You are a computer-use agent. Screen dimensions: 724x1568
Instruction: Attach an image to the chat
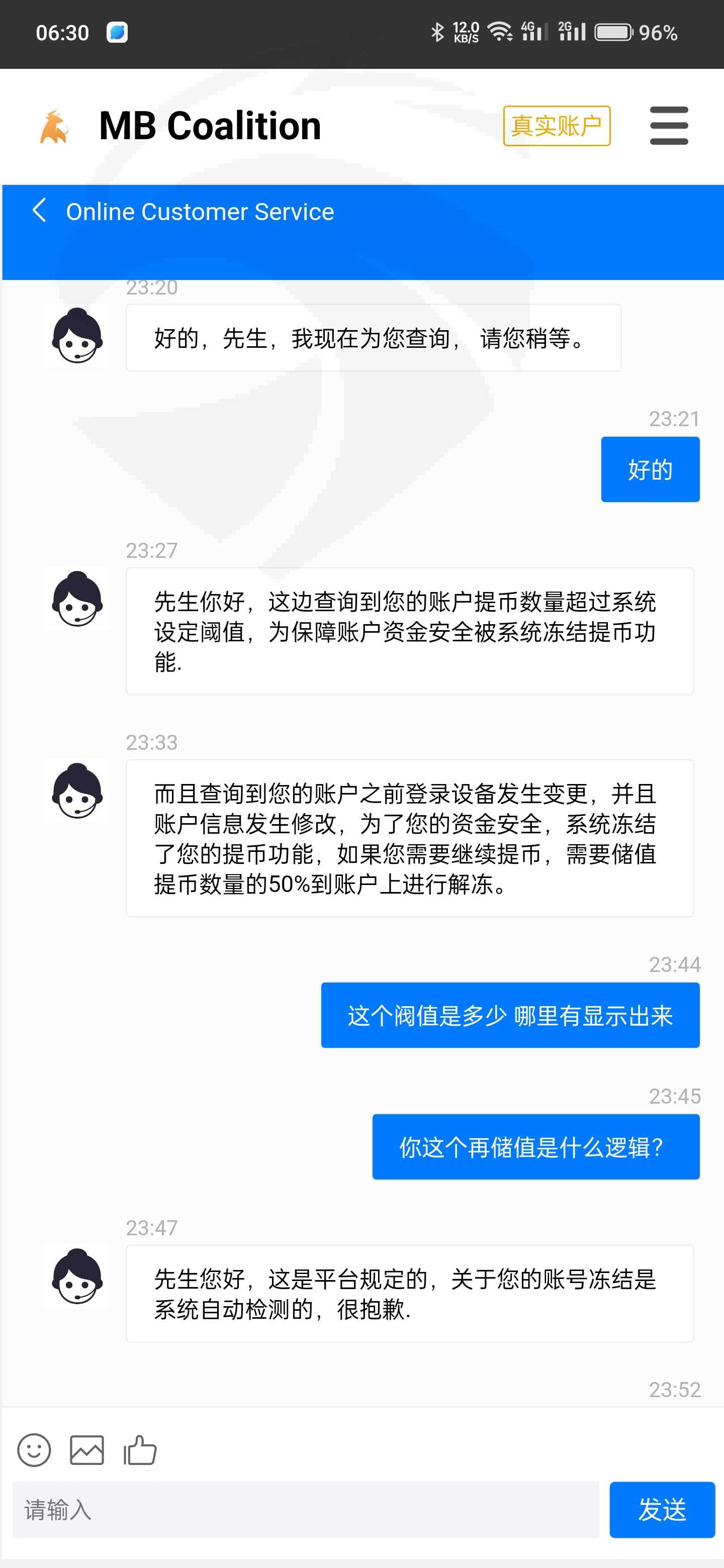tap(87, 1450)
